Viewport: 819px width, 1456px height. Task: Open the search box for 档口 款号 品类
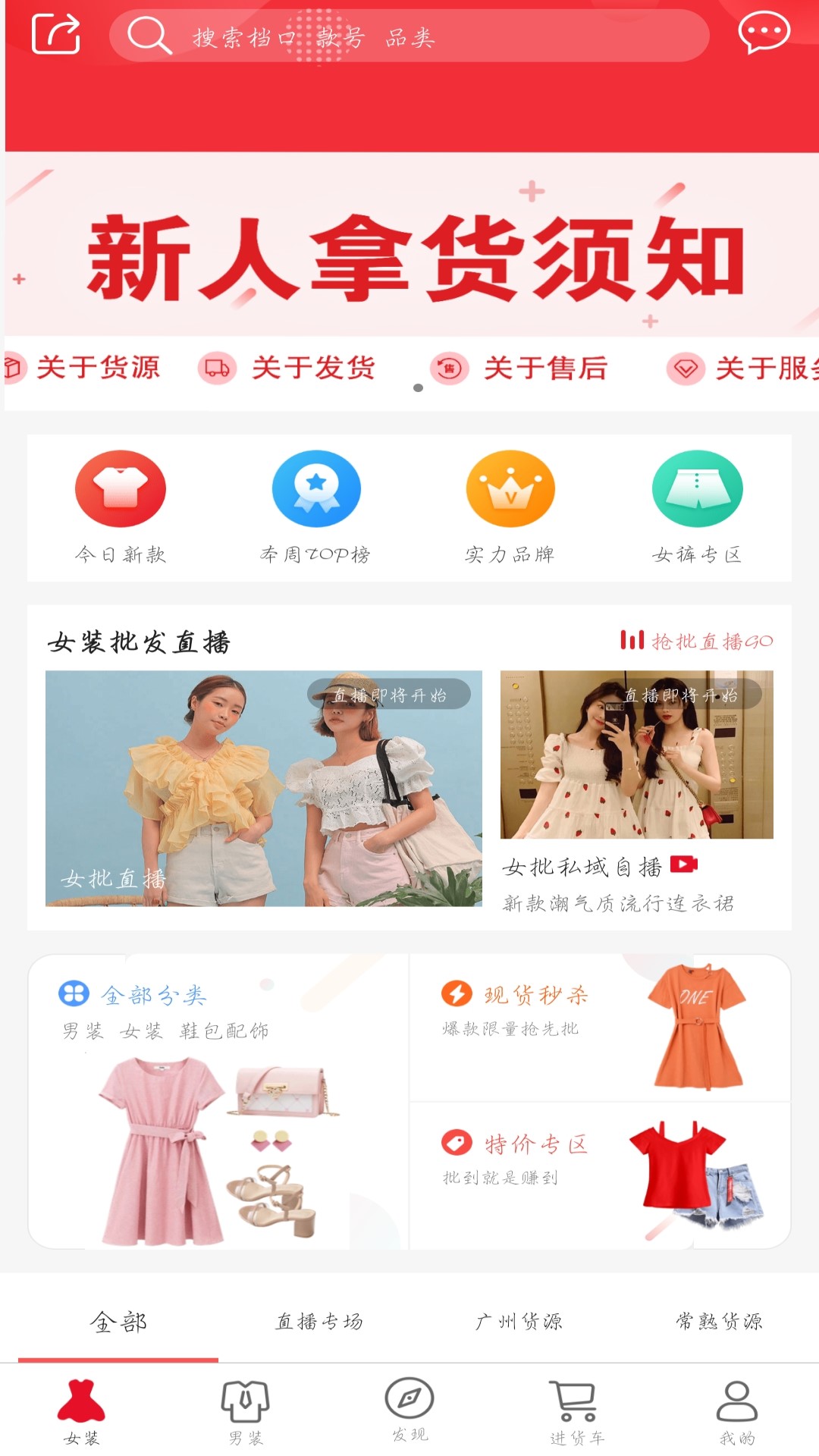coord(409,36)
